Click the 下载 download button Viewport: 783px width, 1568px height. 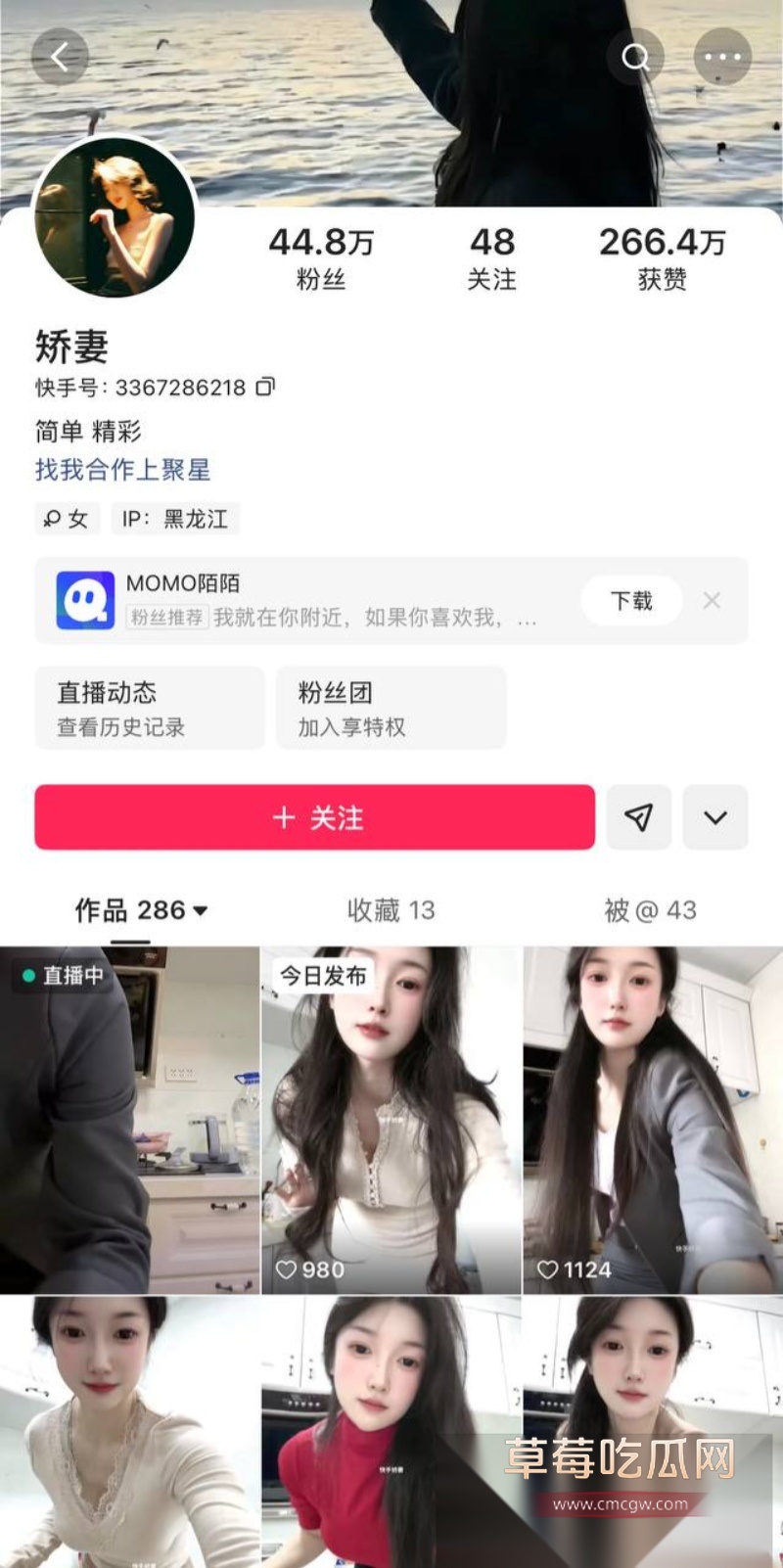pyautogui.click(x=631, y=600)
